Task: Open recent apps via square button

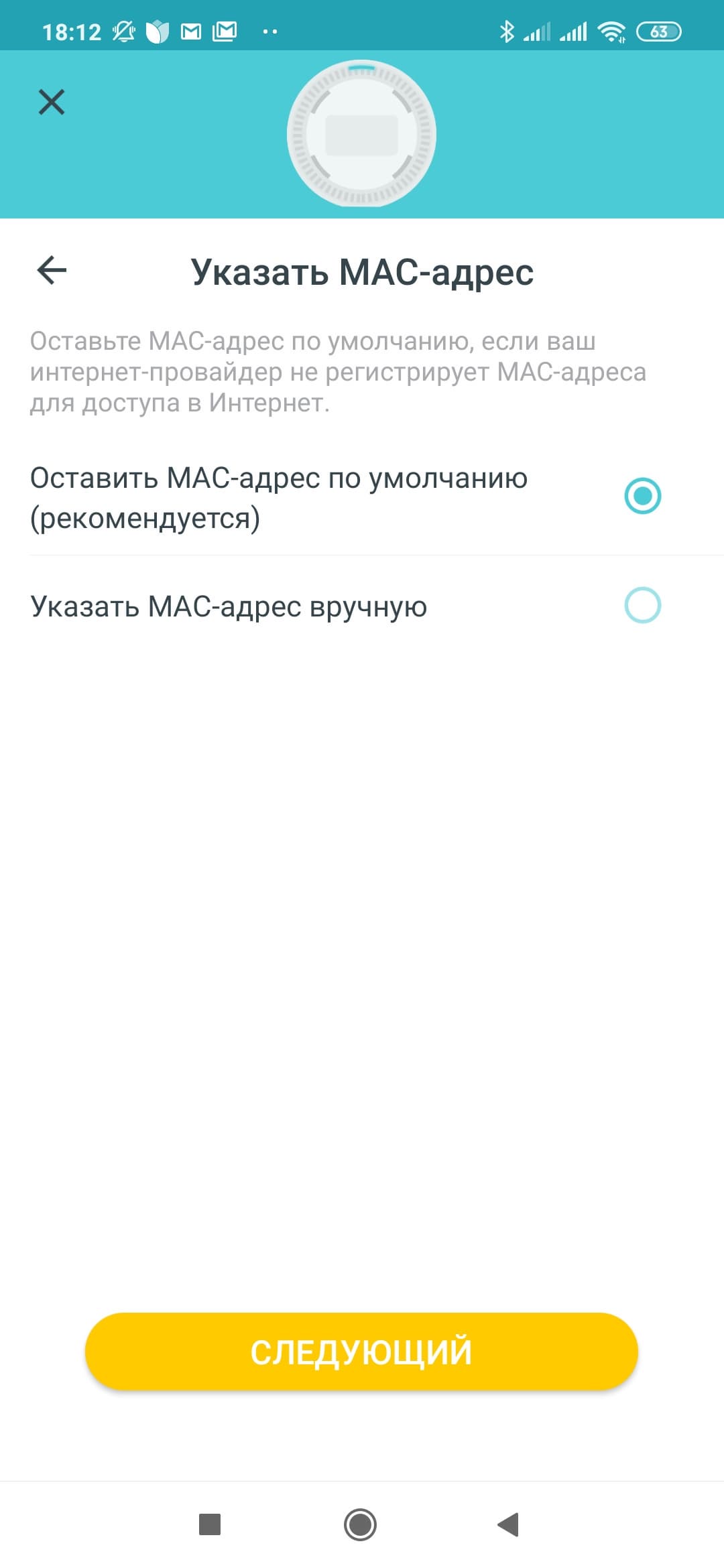Action: point(210,1524)
